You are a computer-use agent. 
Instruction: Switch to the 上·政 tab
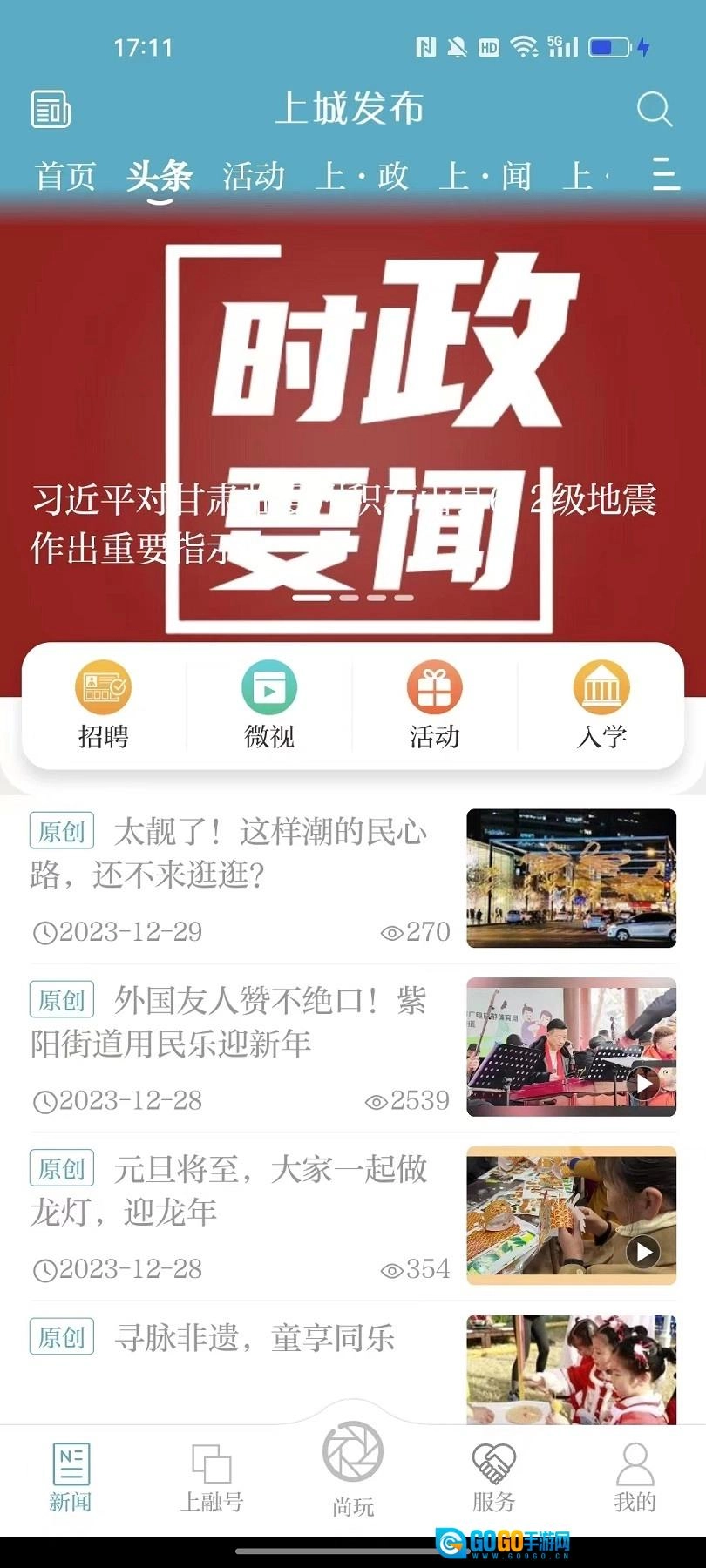362,176
